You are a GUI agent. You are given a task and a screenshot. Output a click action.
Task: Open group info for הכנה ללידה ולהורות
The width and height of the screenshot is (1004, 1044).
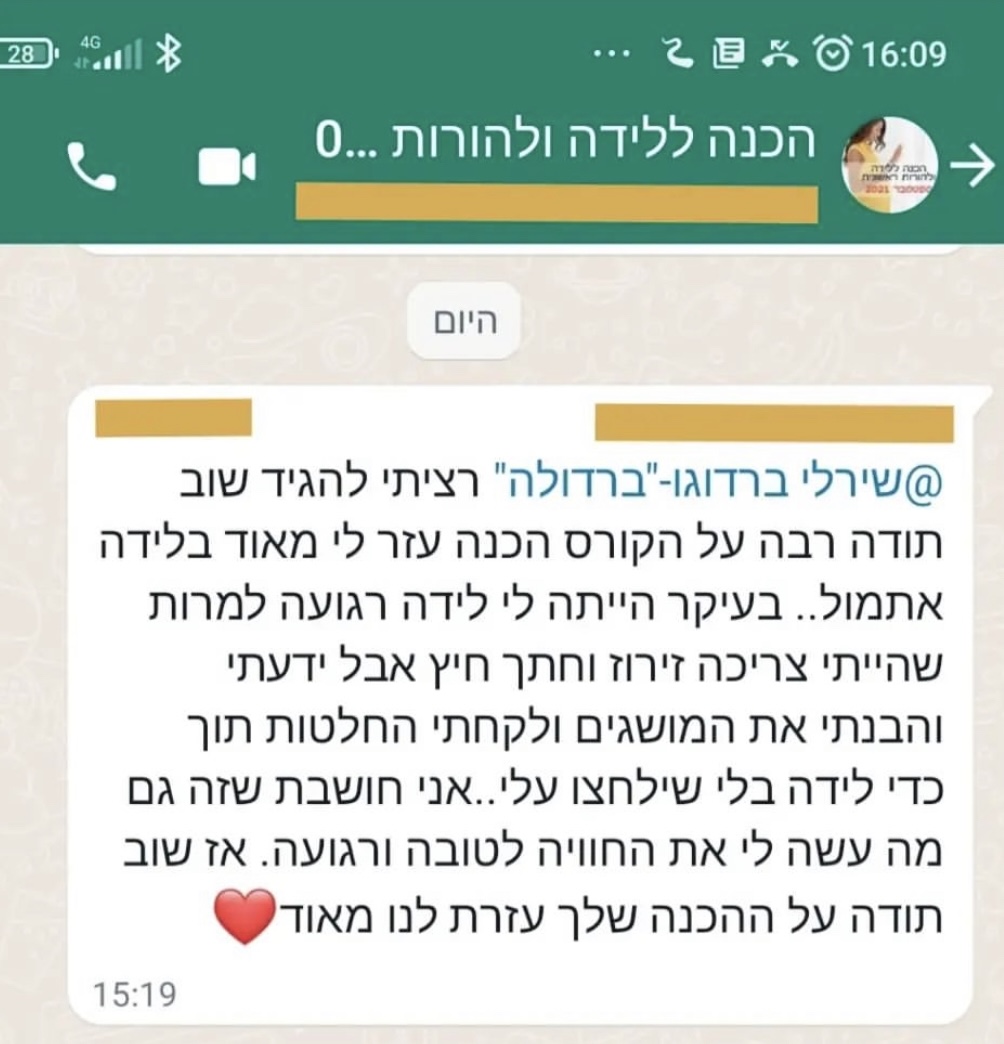[565, 142]
